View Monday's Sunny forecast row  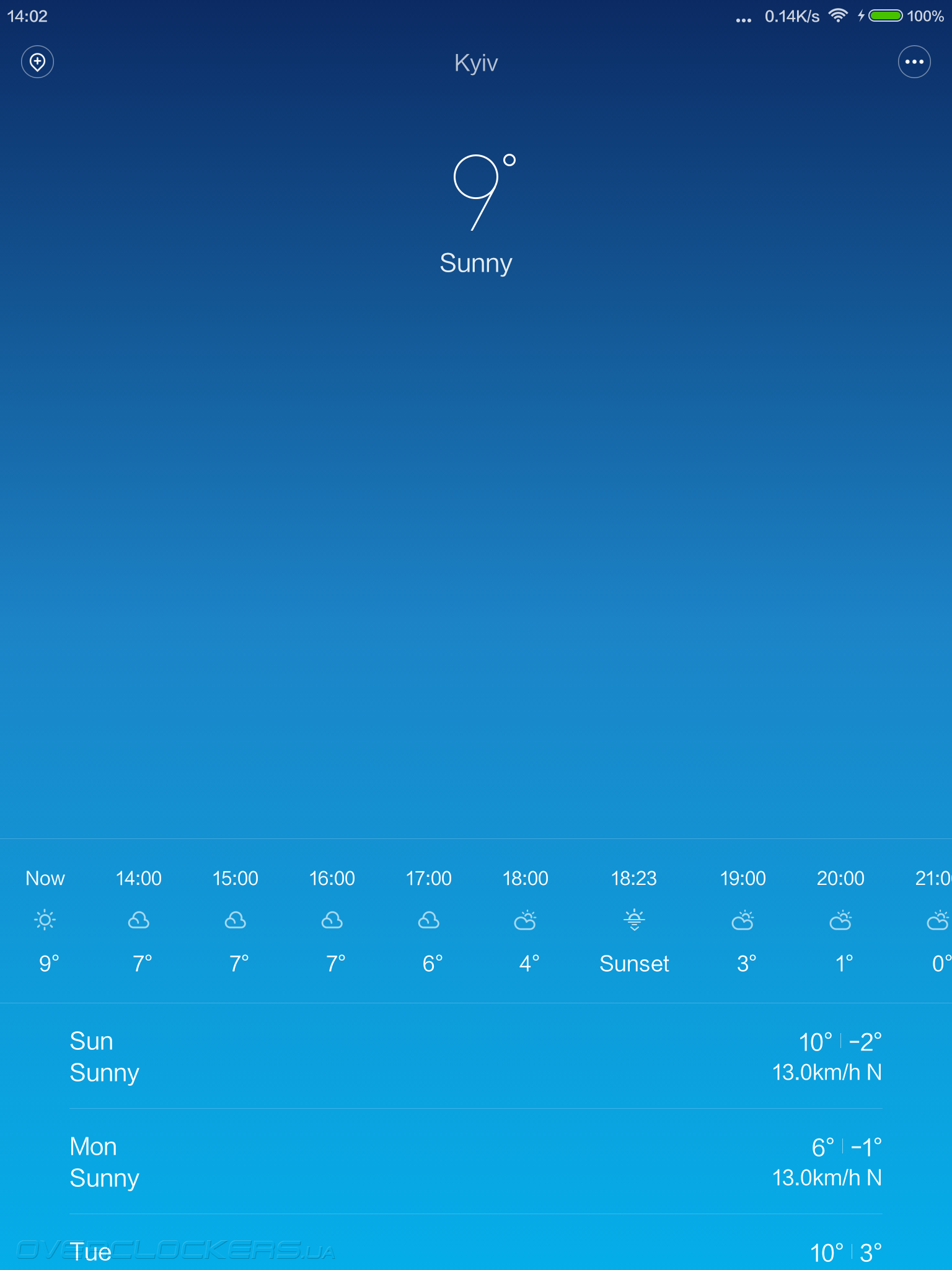click(475, 1162)
